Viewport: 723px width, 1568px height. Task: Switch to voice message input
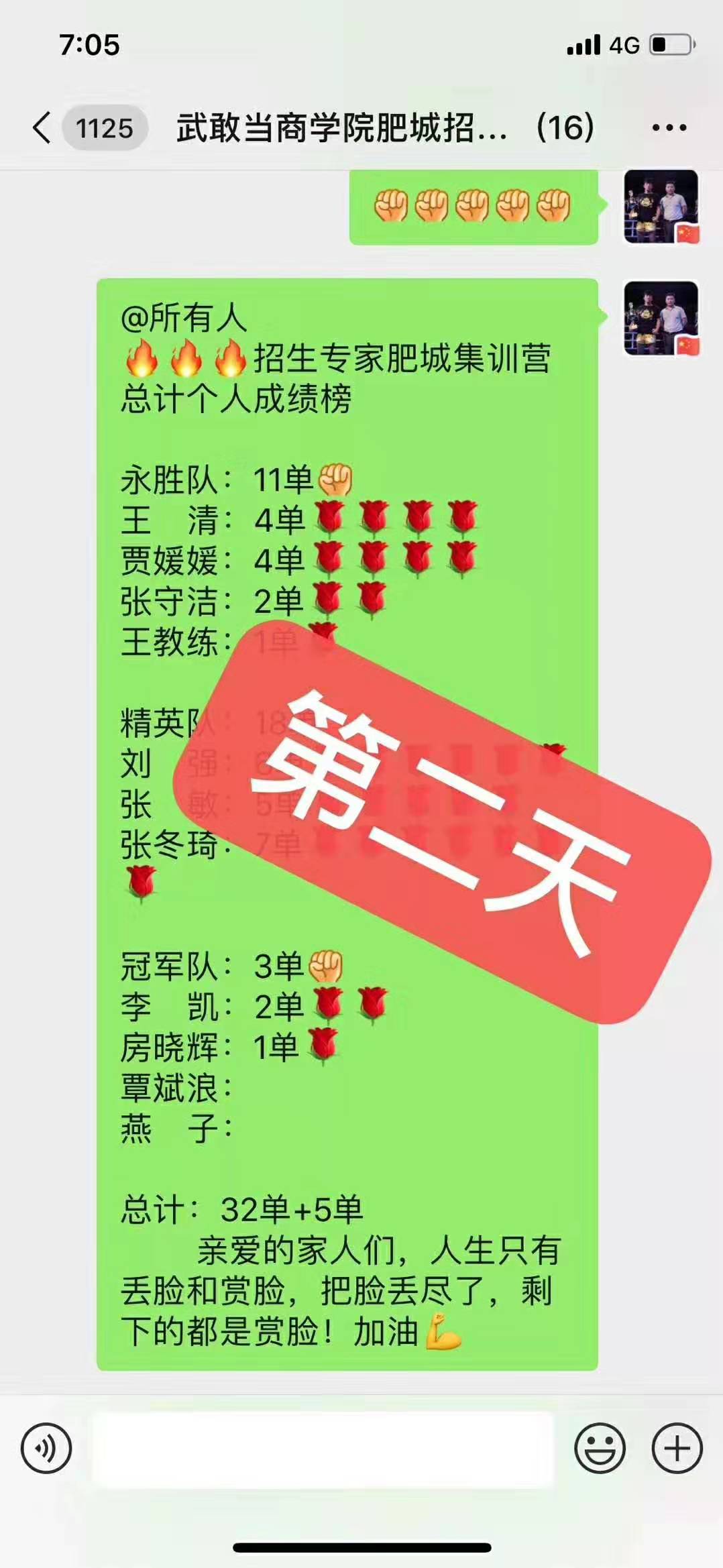coord(46,1448)
